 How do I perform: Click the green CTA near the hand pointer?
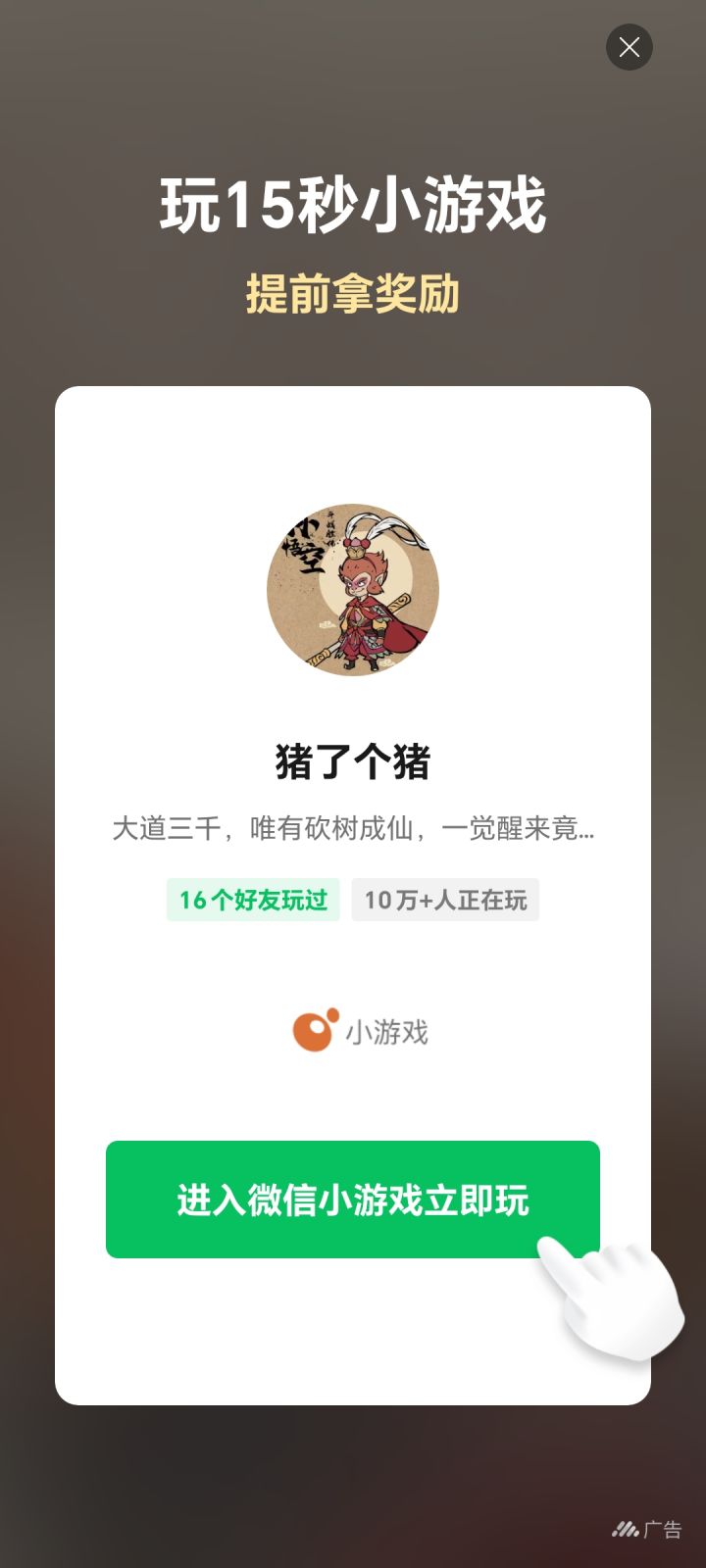point(353,1198)
